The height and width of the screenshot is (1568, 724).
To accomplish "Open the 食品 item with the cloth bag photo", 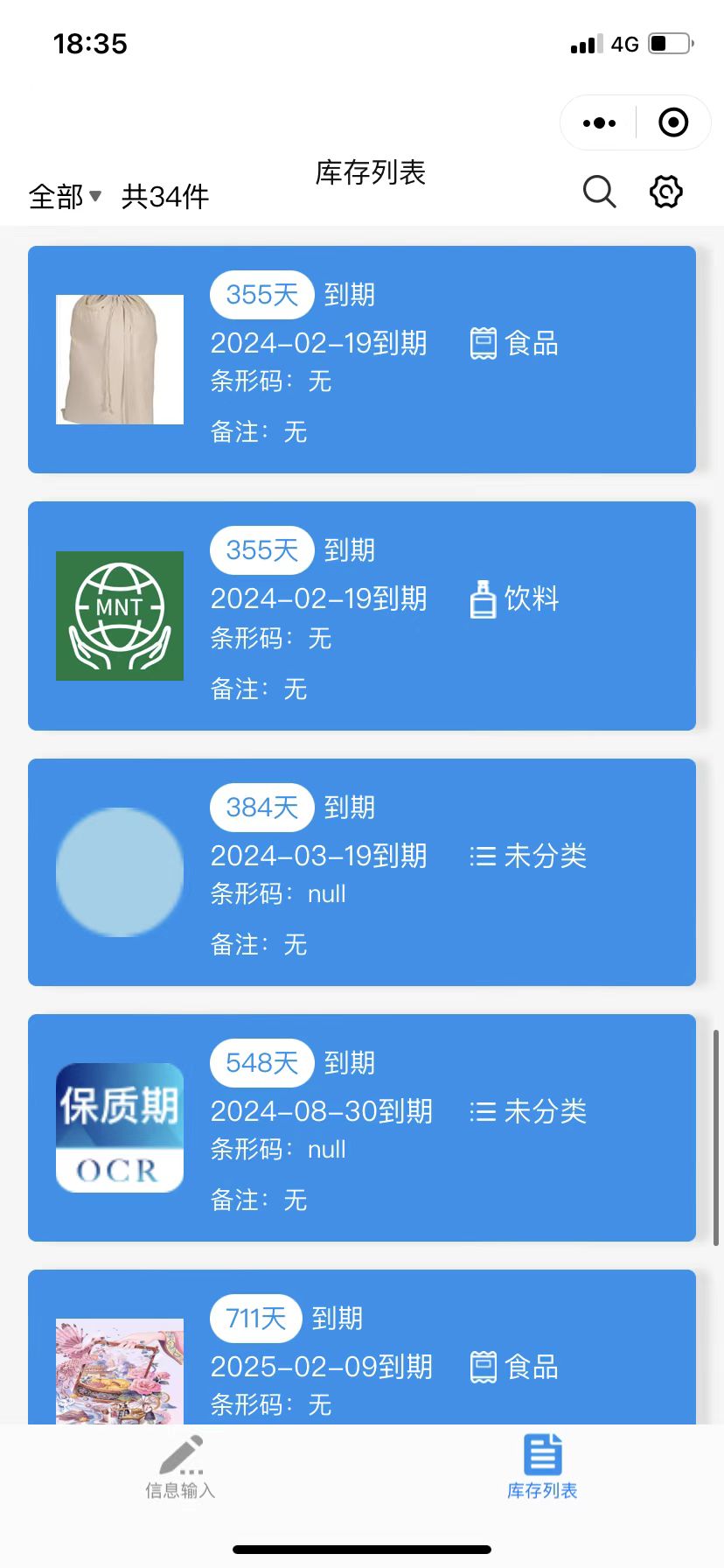I will [362, 360].
